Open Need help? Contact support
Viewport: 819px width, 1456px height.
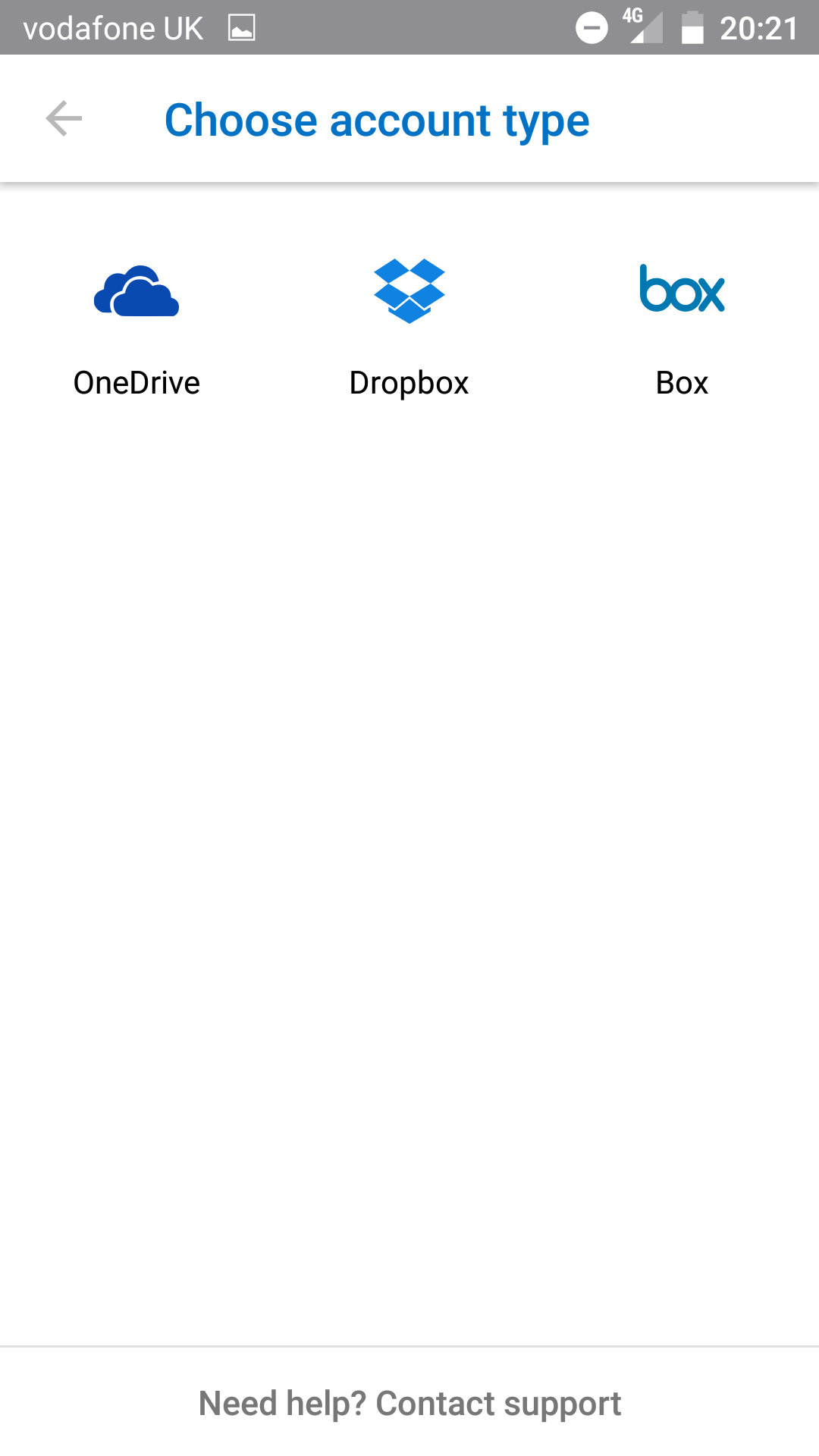tap(409, 1404)
